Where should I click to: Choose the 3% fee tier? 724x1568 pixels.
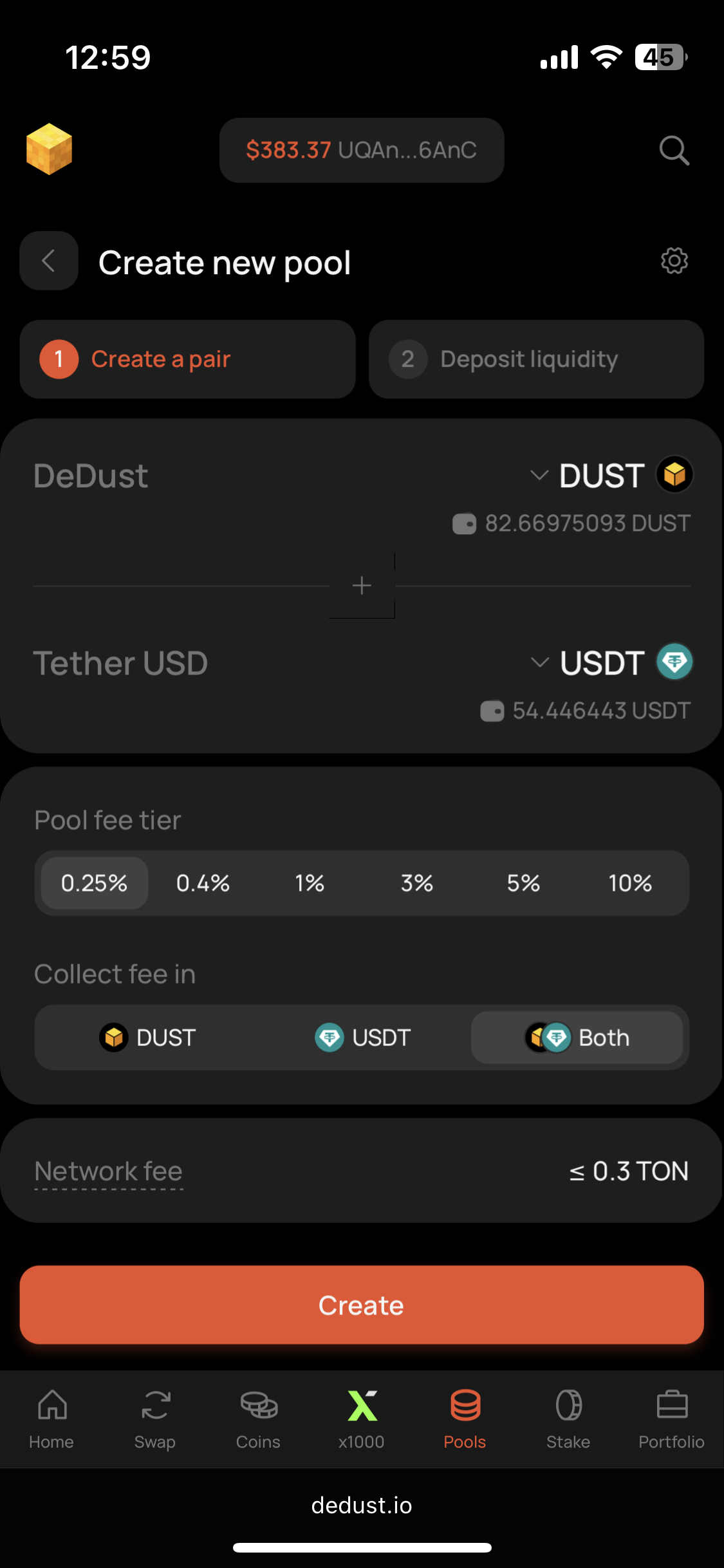416,883
